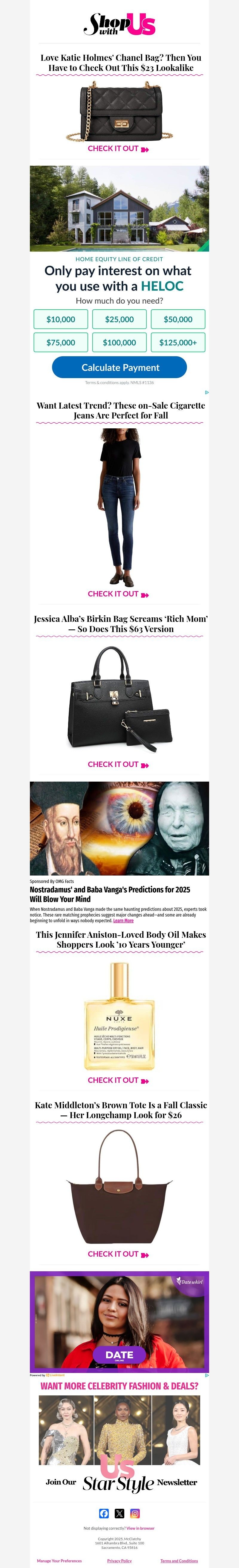
Task: Open the X social icon
Action: 119,1513
